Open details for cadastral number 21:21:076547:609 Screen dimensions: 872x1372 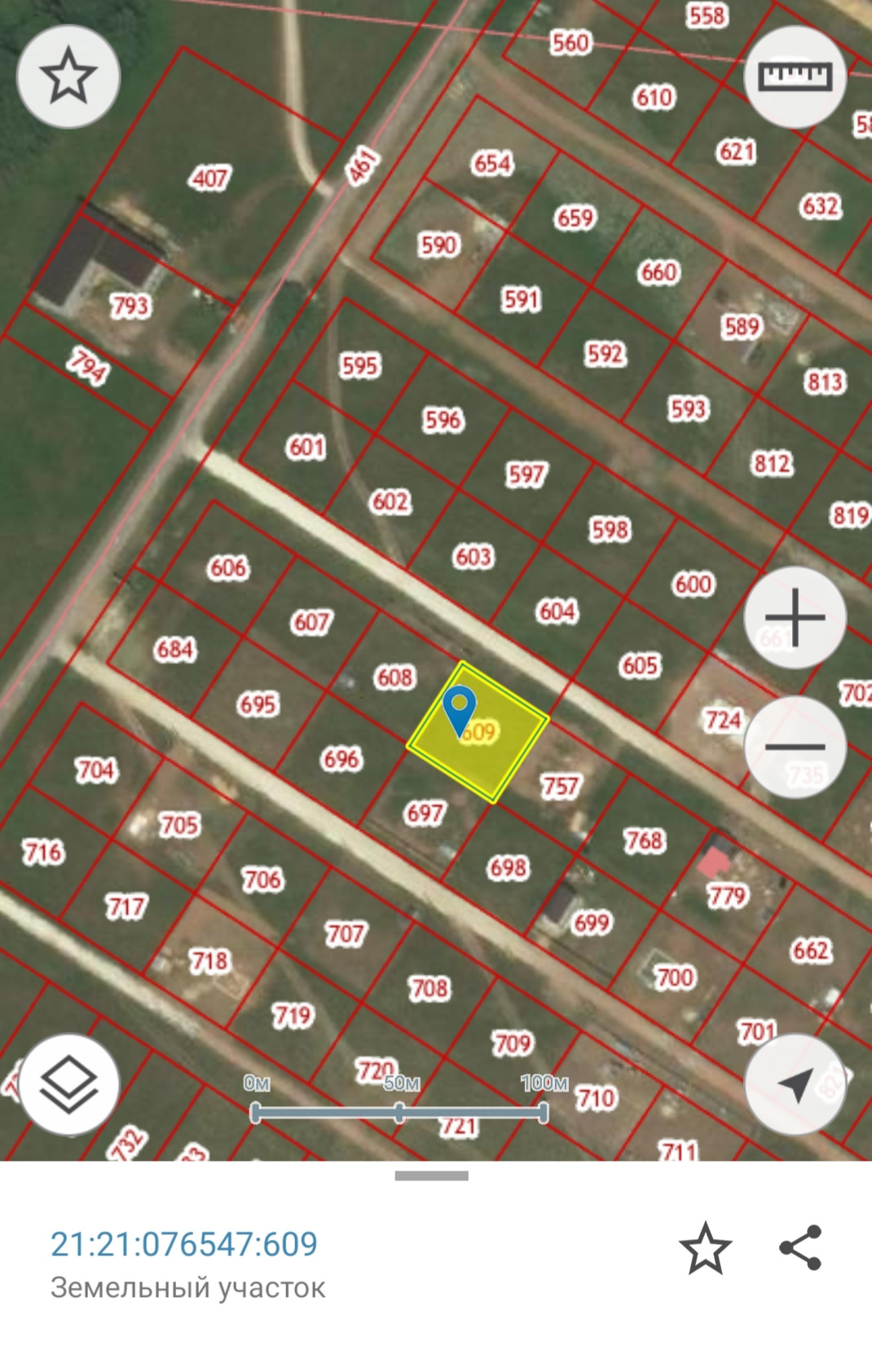[x=184, y=1244]
